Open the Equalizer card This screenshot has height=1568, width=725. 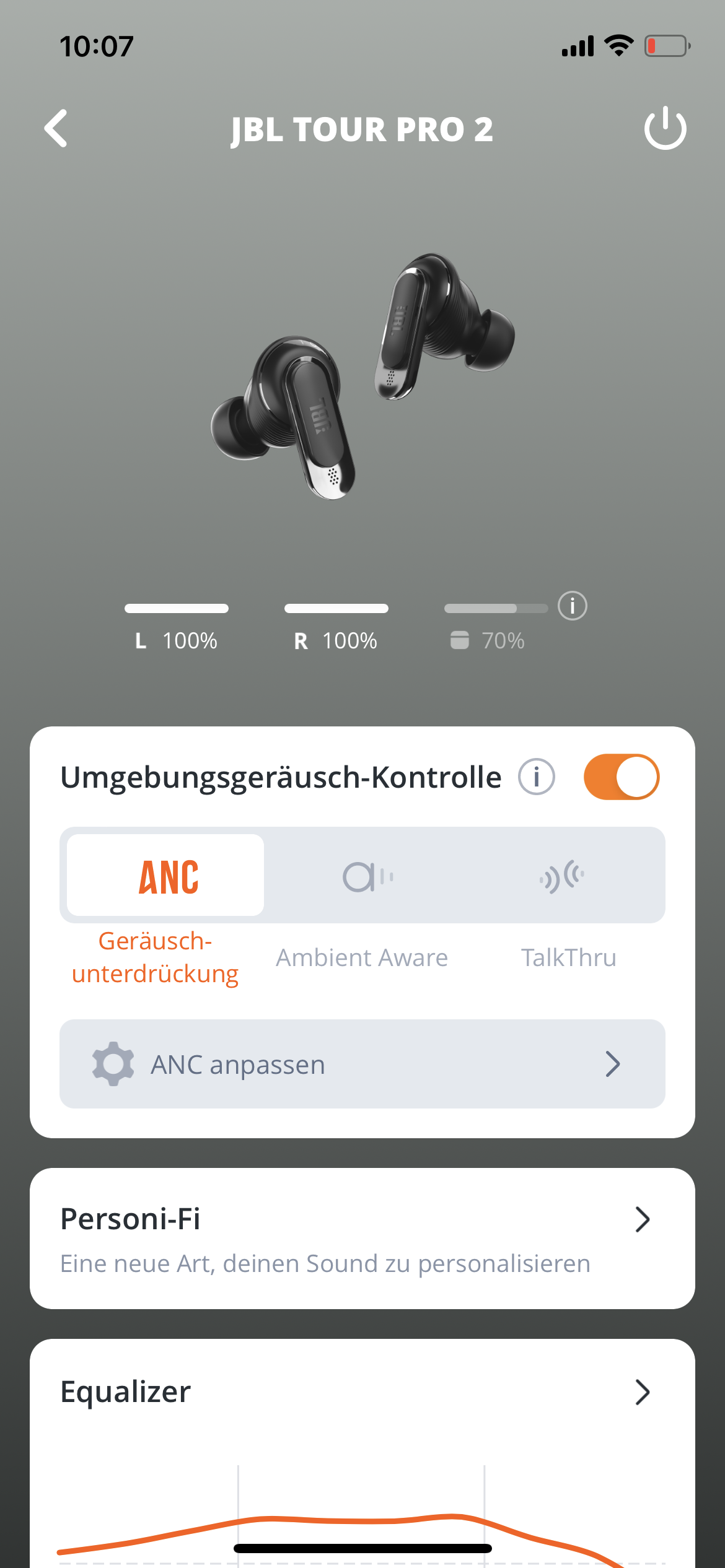(x=362, y=1392)
